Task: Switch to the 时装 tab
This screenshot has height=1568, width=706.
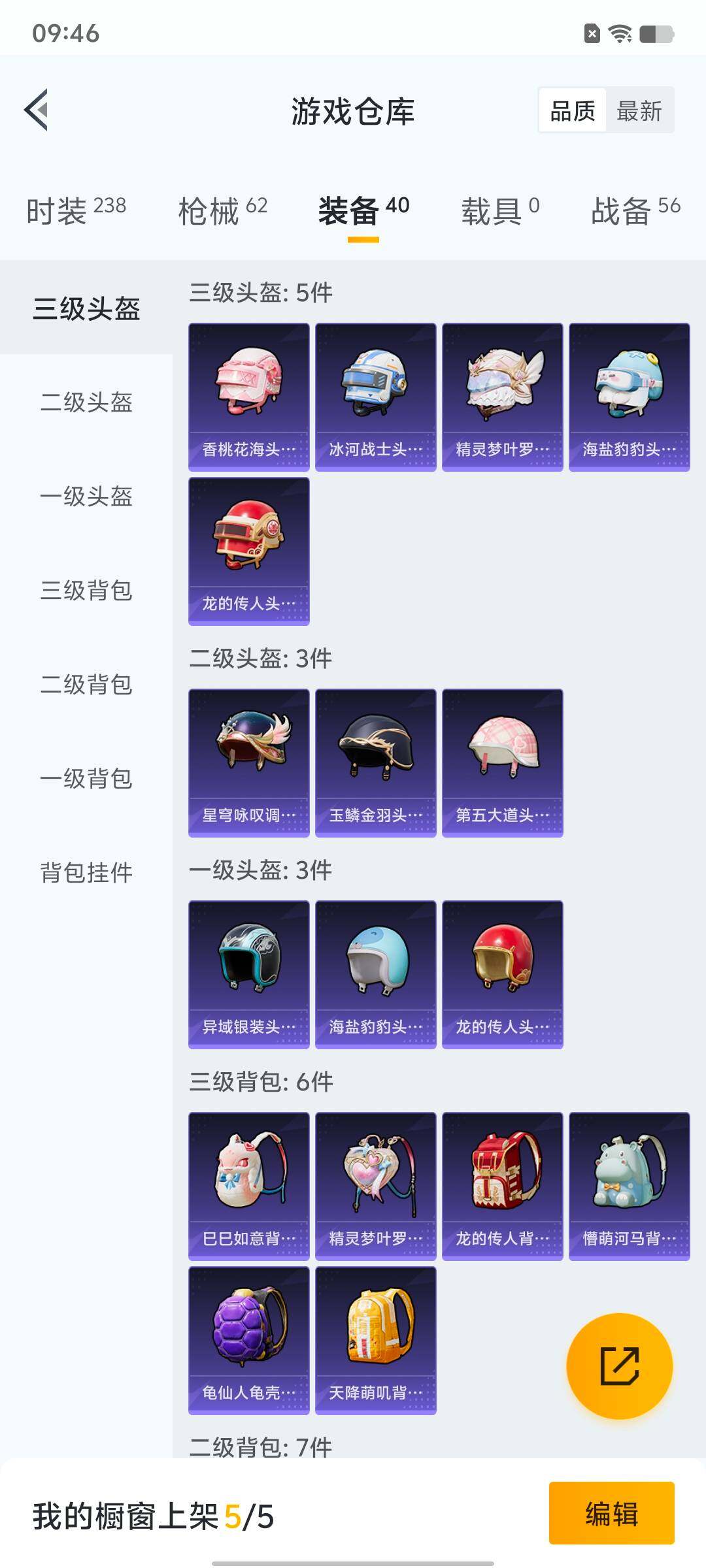Action: click(x=76, y=210)
